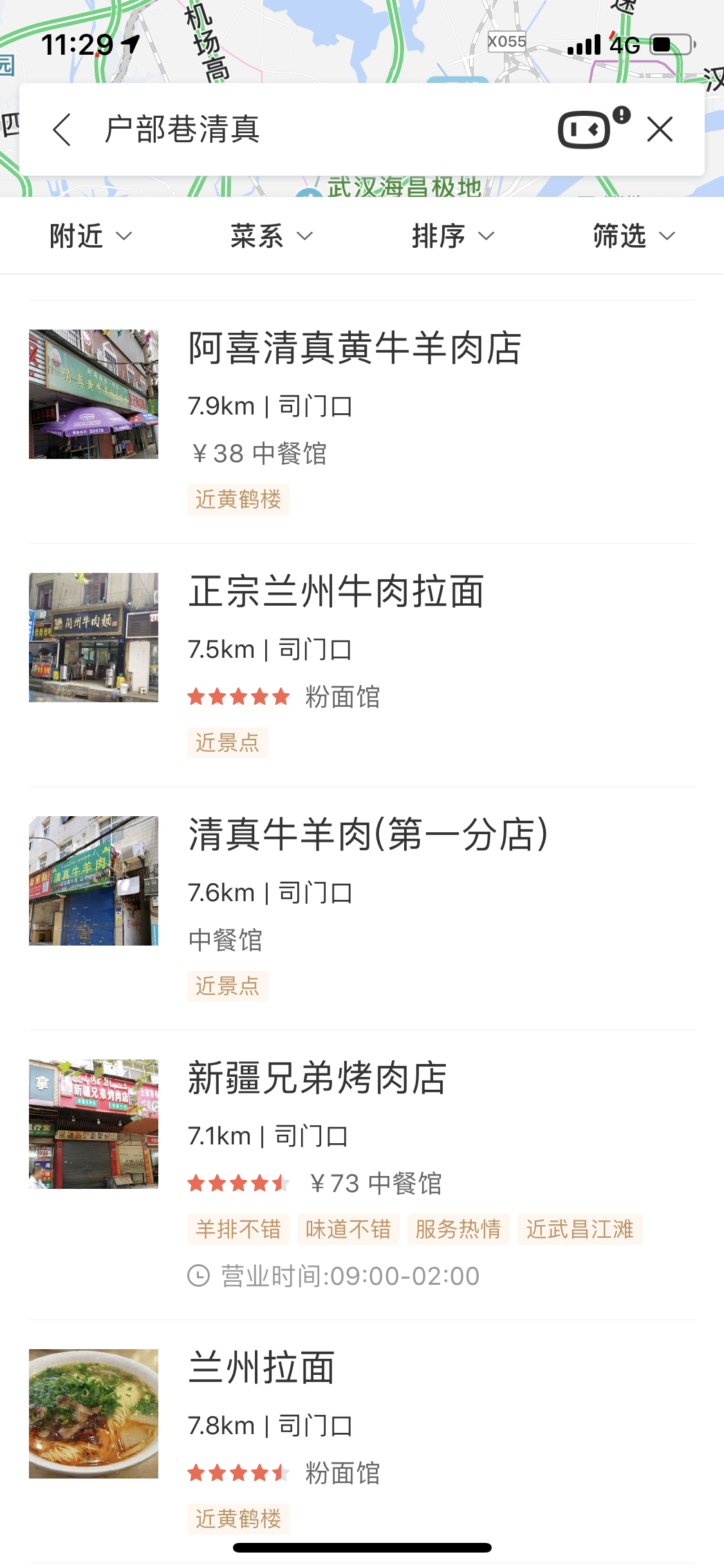Open the 排序 sort options
The height and width of the screenshot is (1568, 724).
452,236
